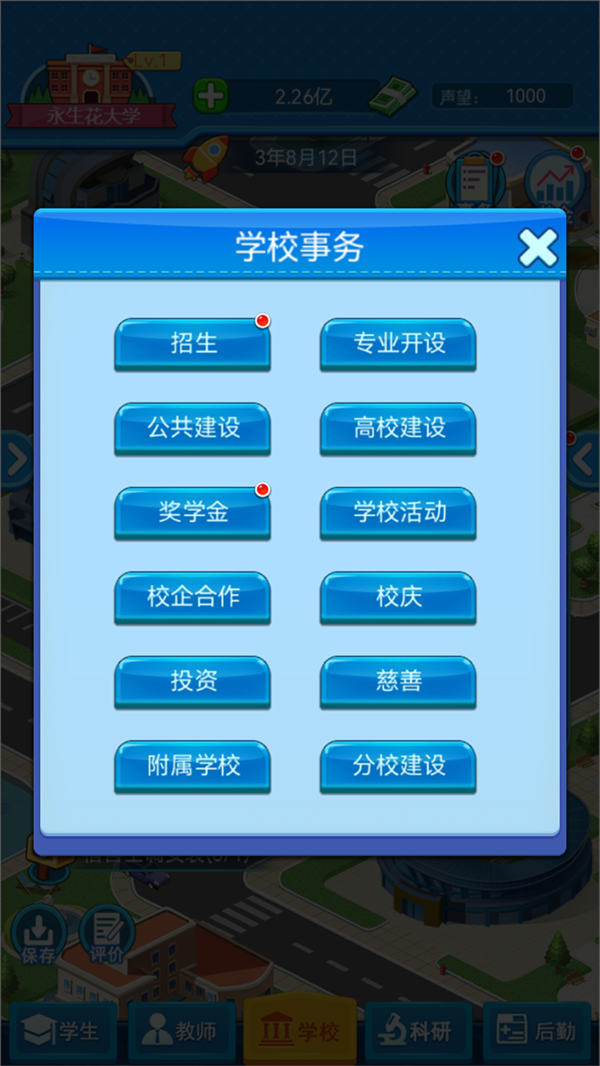Open 招生 enrollment option
600x1066 pixels.
[x=193, y=344]
